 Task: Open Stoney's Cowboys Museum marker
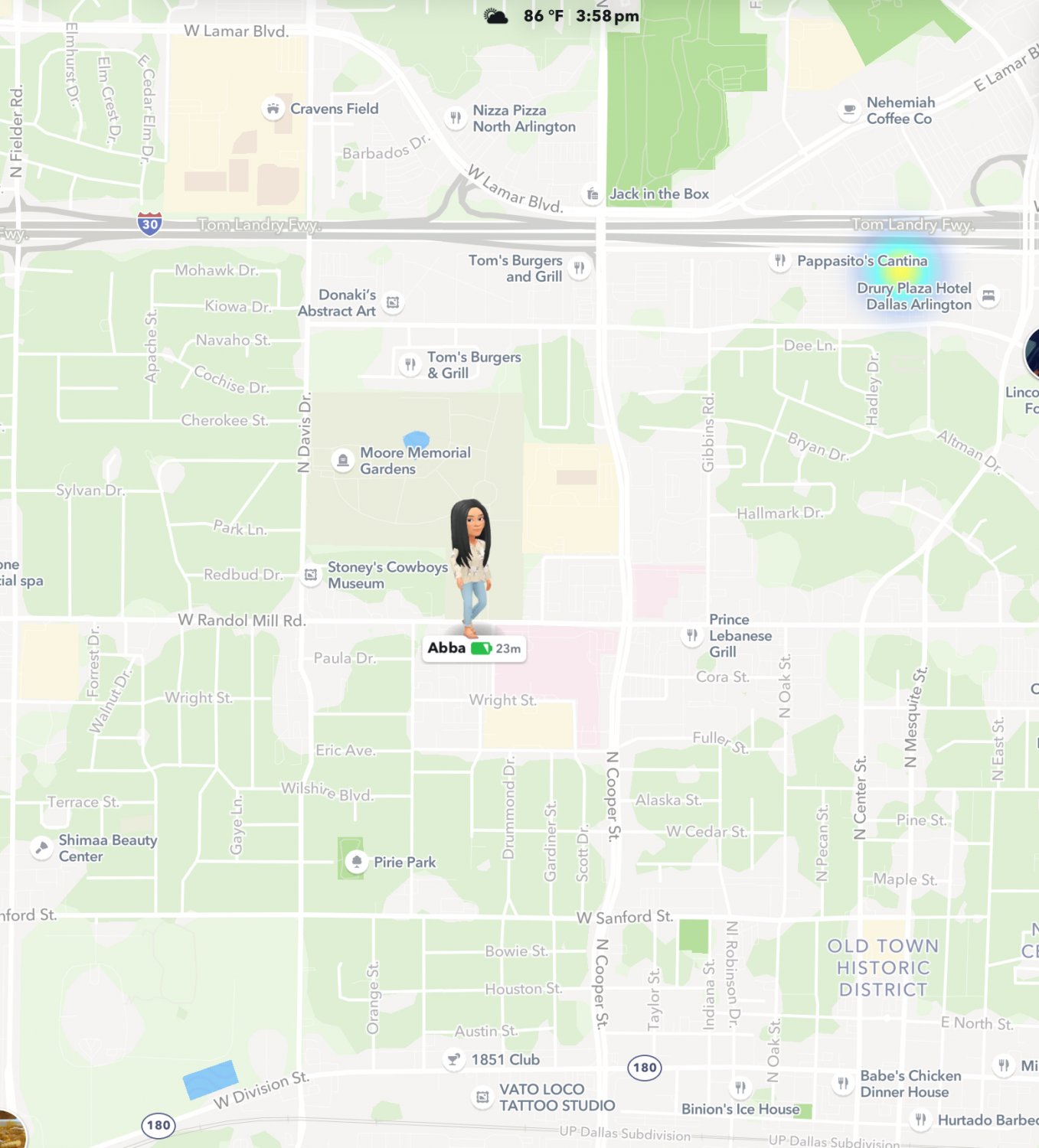click(x=311, y=575)
